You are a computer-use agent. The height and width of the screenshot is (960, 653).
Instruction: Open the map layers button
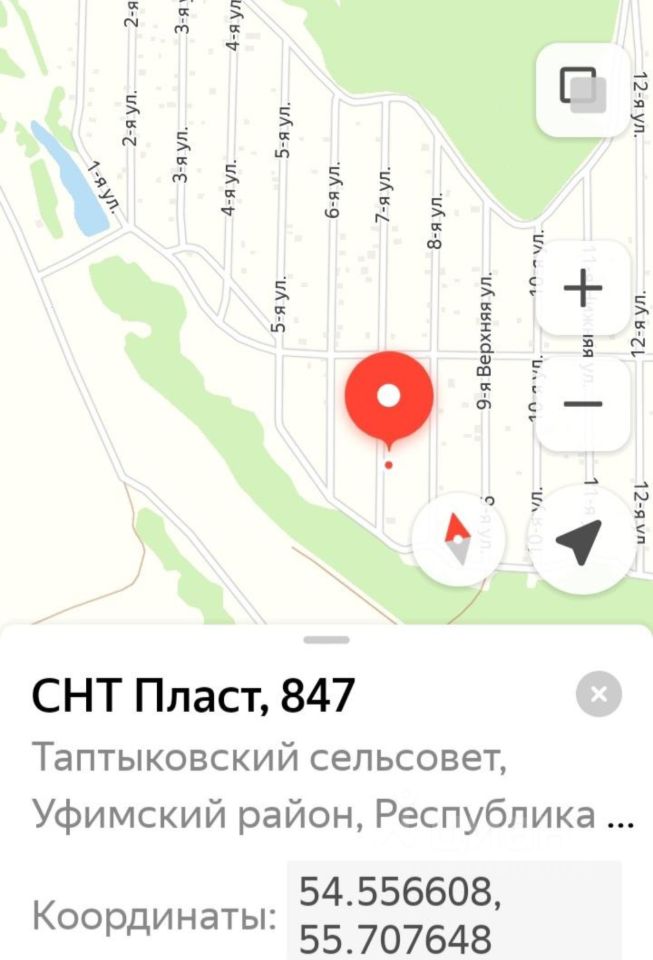pos(582,89)
